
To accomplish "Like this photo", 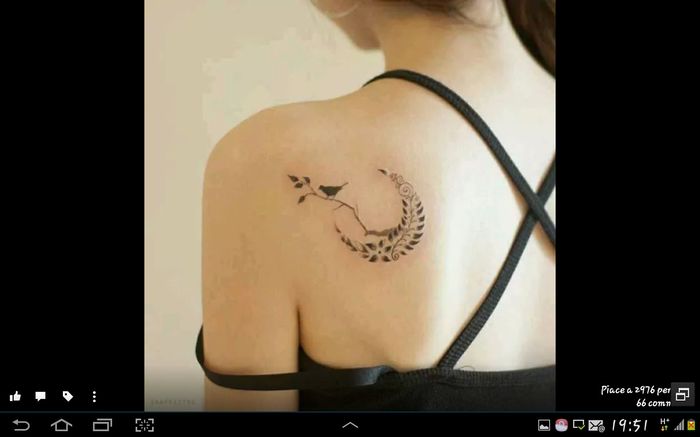I will 15,396.
